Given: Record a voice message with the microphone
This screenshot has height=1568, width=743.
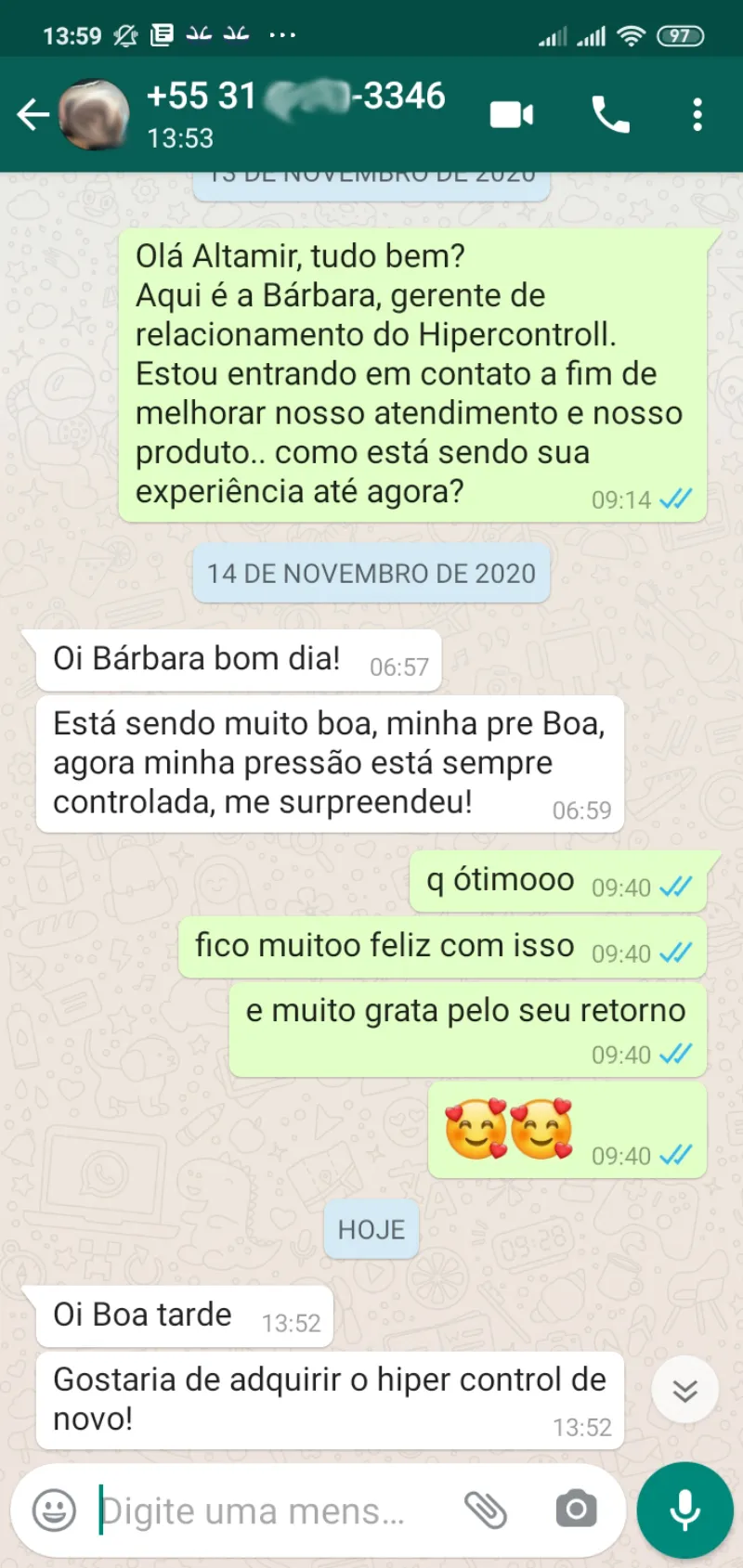Looking at the screenshot, I should click(x=684, y=1508).
